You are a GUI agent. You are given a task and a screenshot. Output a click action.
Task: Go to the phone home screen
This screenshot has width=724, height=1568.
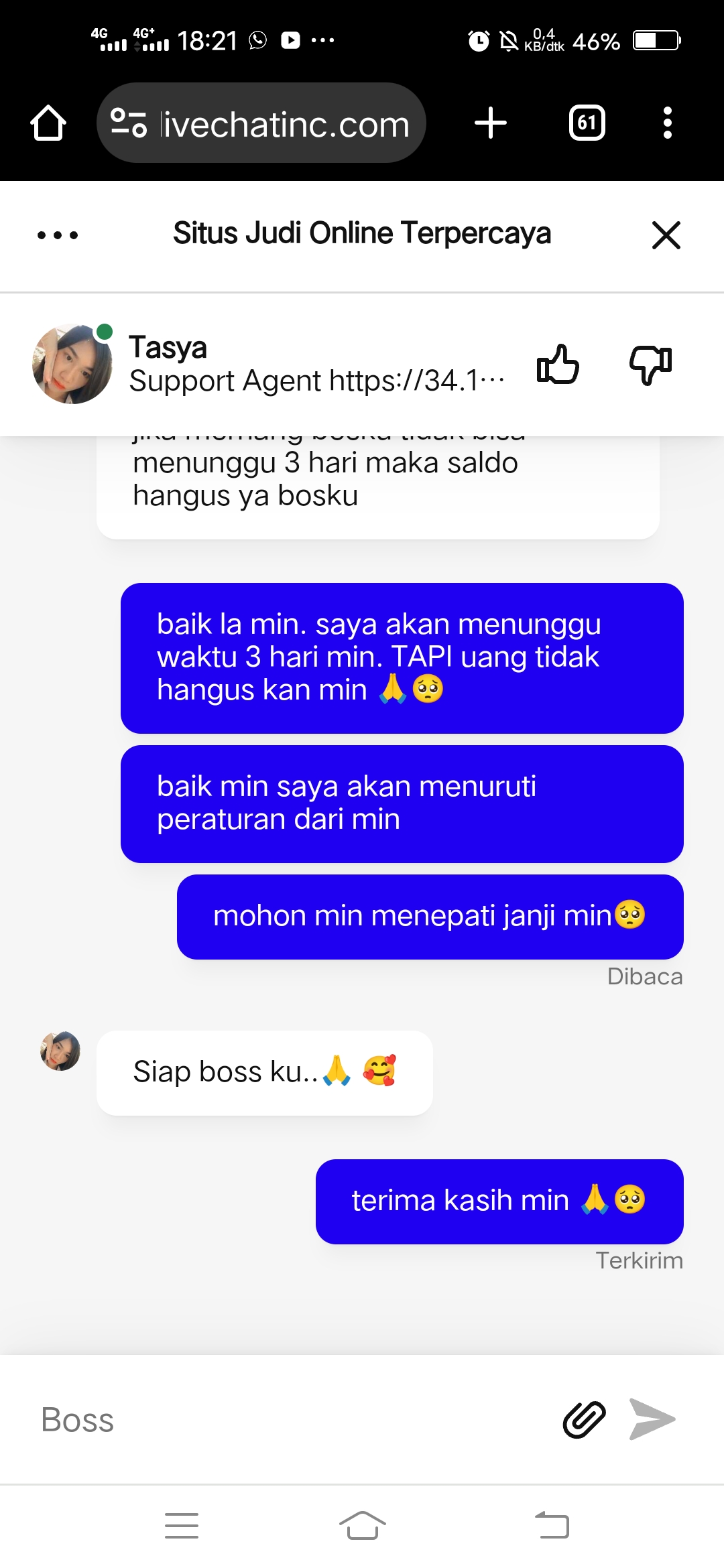tap(362, 1526)
